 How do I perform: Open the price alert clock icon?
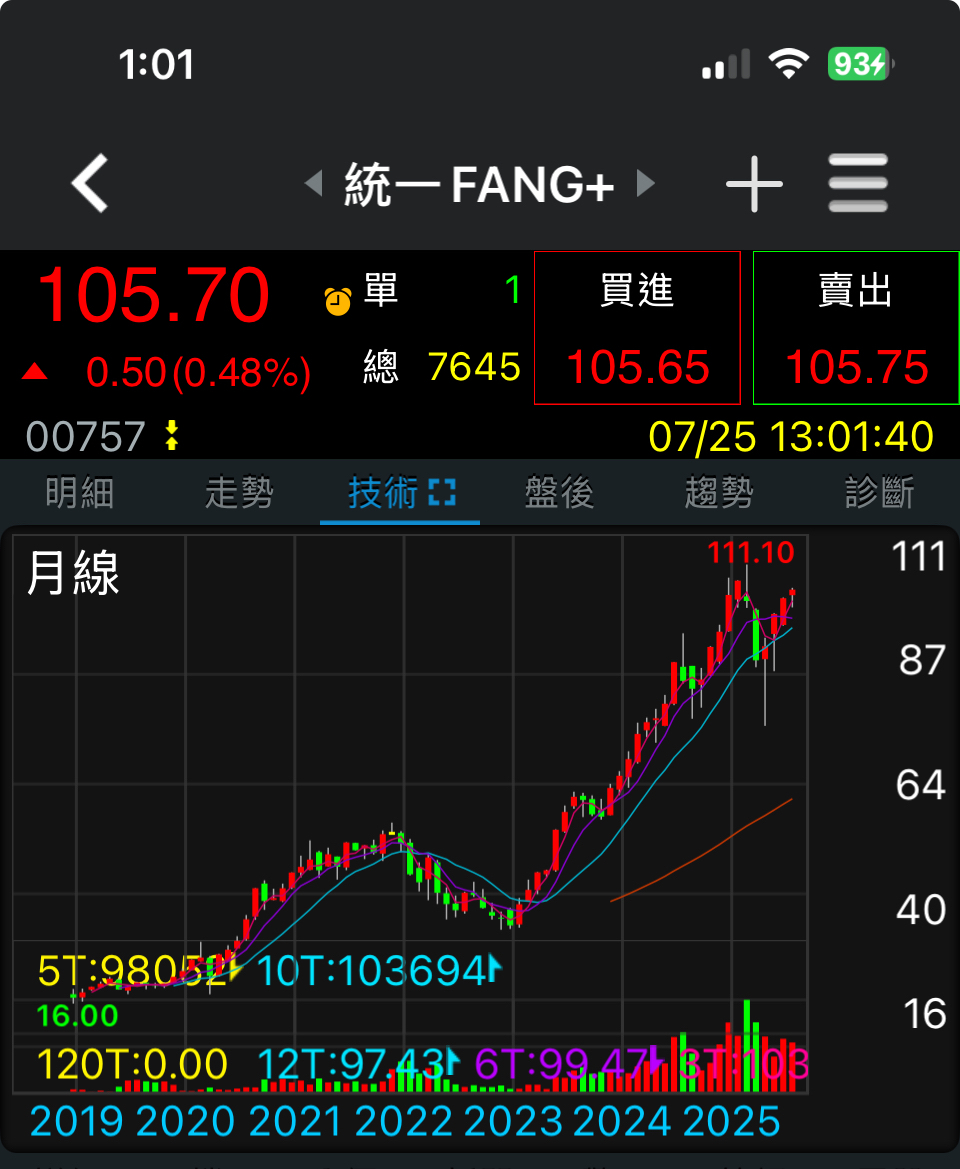click(338, 300)
